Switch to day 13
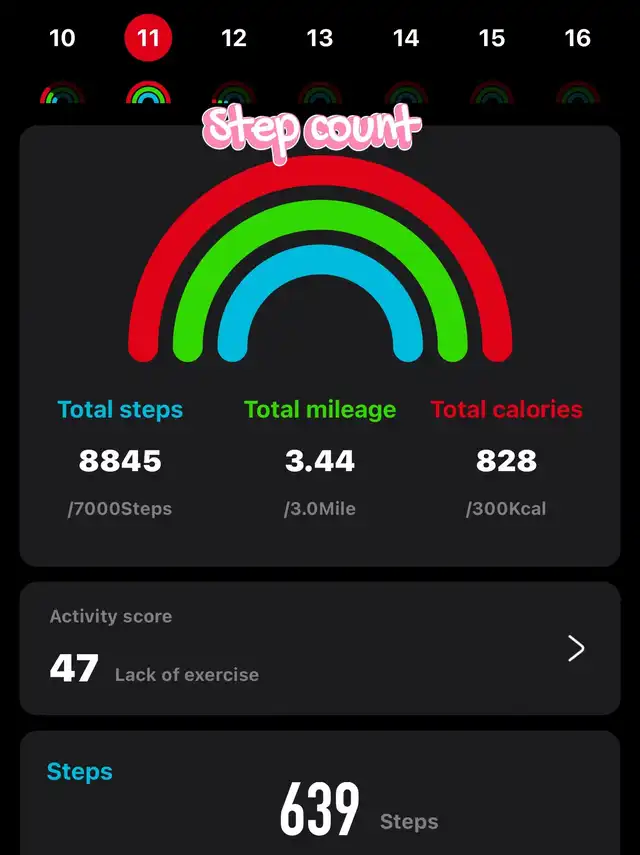 [320, 39]
